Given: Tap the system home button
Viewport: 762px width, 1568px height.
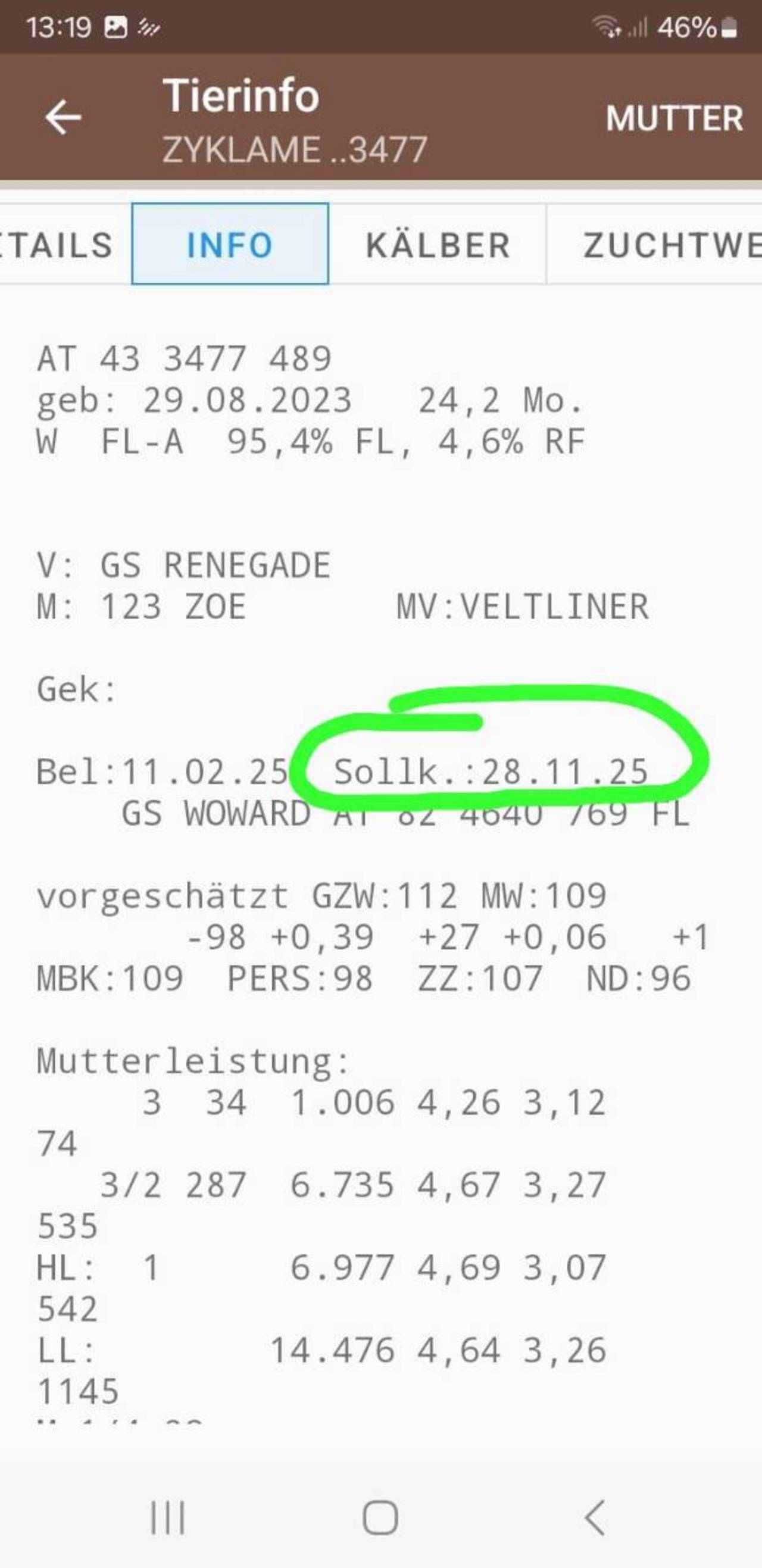Looking at the screenshot, I should point(380,1517).
